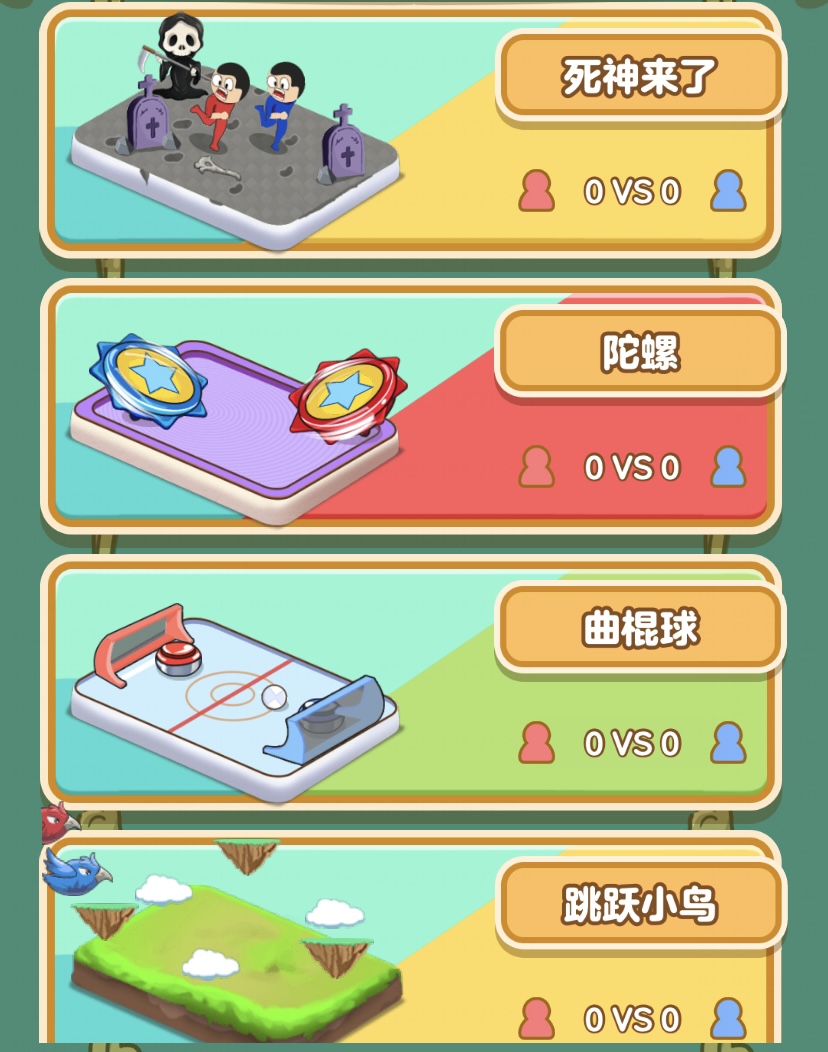Launch the 跳跃小鸟 jumping bird game
The width and height of the screenshot is (828, 1052).
point(640,905)
